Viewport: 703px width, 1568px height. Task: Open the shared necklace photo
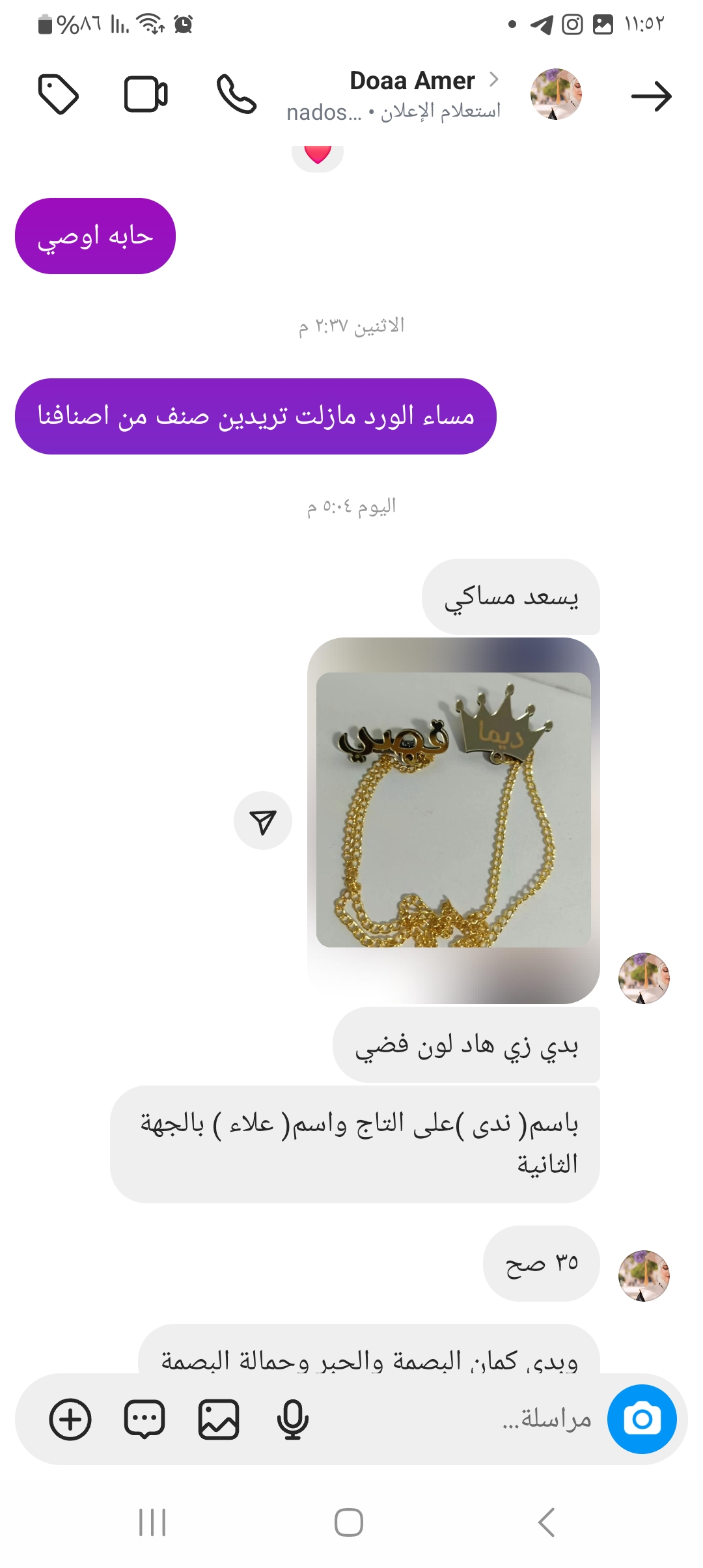coord(453,809)
